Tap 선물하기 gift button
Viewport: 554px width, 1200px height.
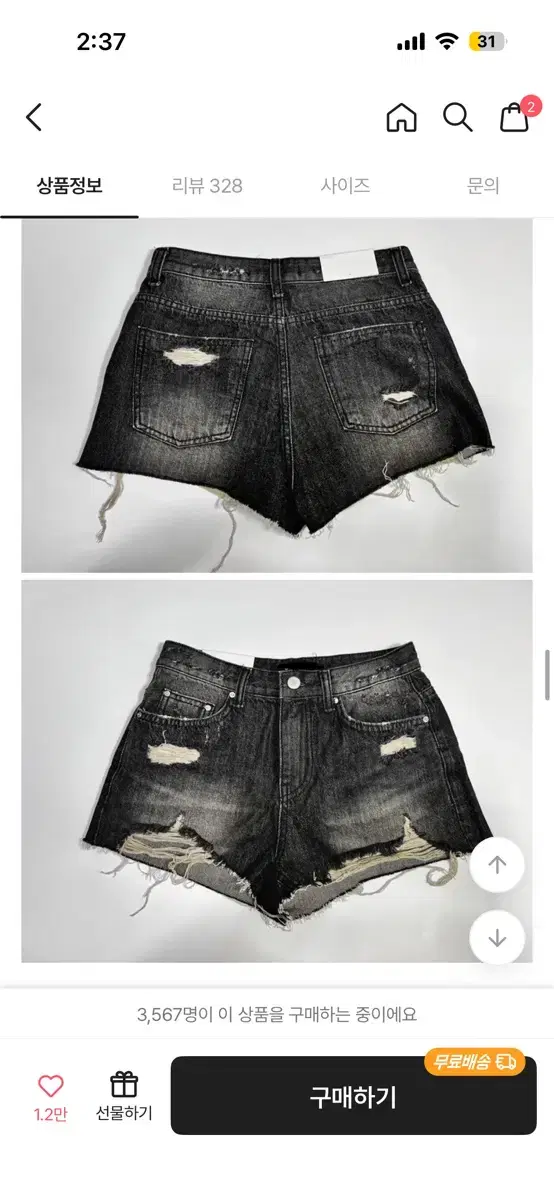(x=124, y=1097)
